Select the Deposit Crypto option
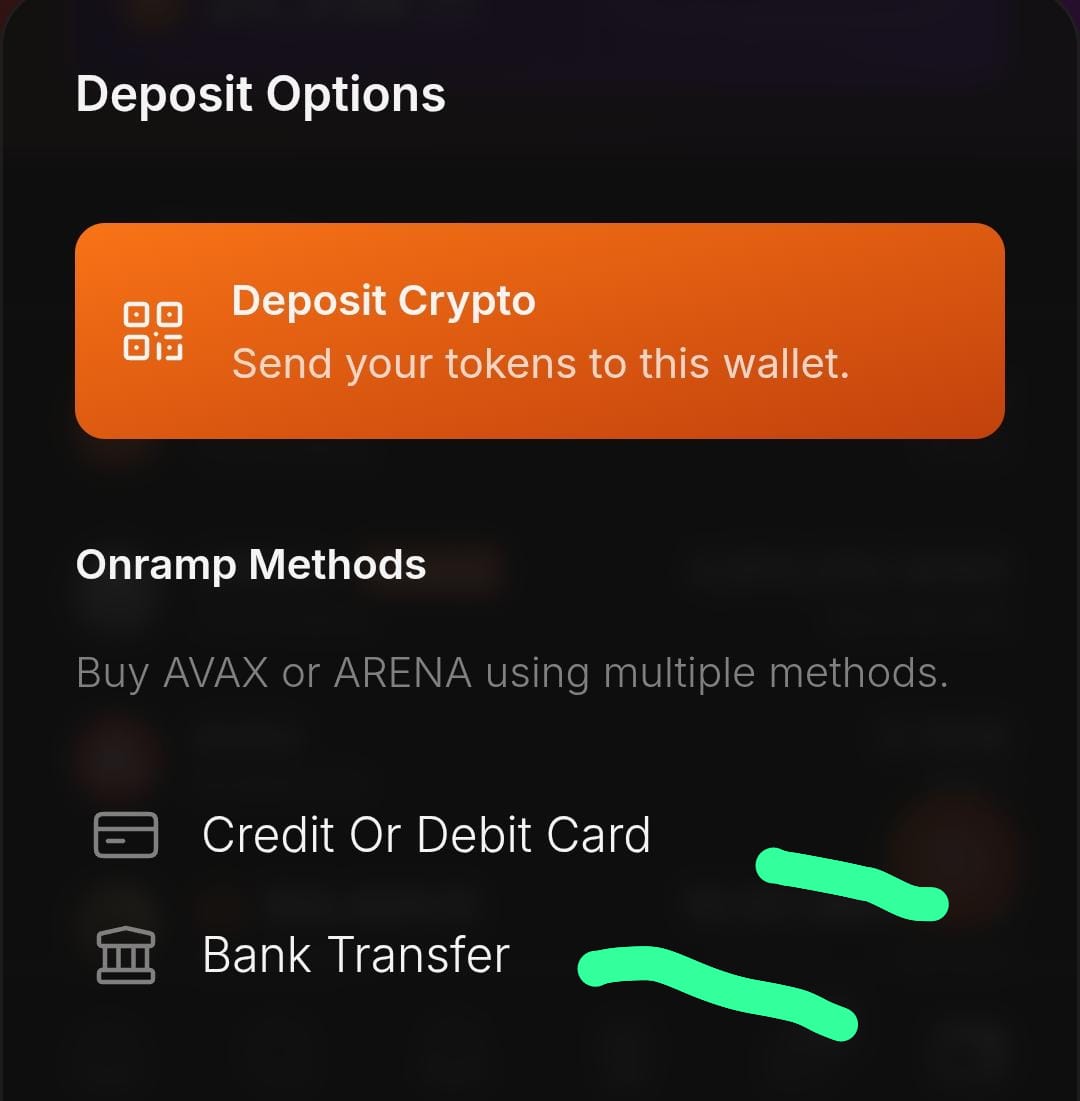This screenshot has width=1080, height=1101. point(539,331)
